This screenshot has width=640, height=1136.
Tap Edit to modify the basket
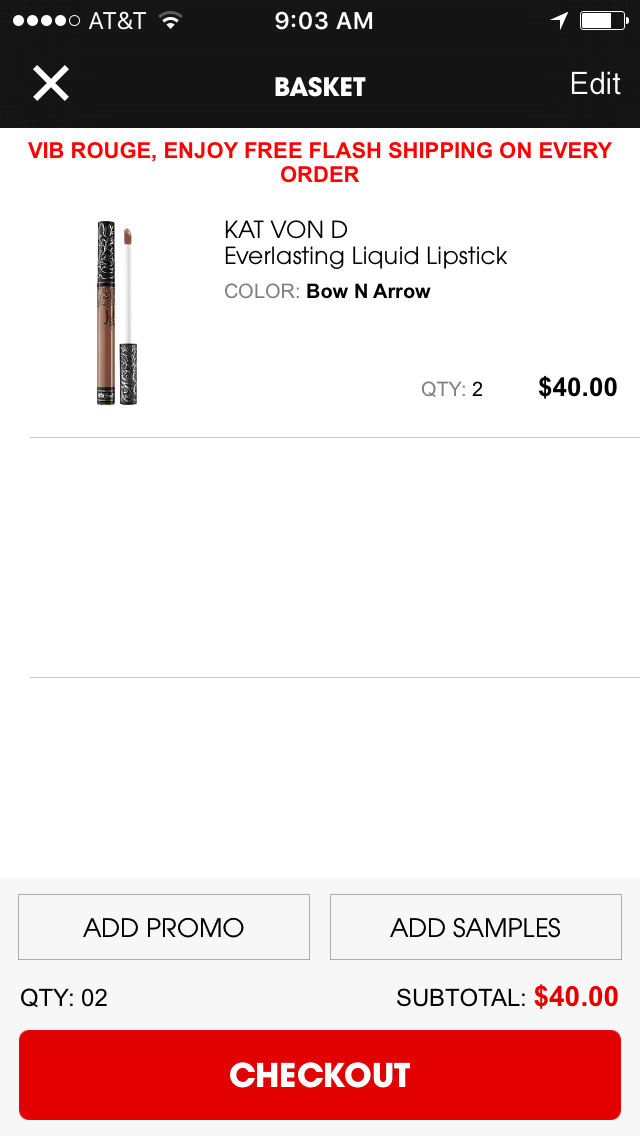pos(595,84)
